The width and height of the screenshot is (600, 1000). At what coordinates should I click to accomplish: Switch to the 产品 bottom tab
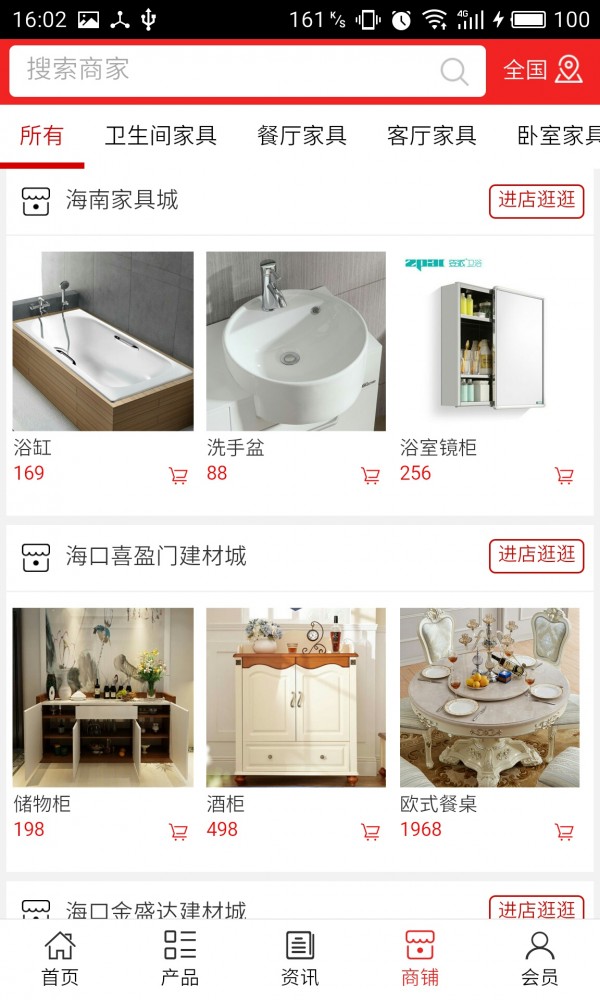click(180, 958)
